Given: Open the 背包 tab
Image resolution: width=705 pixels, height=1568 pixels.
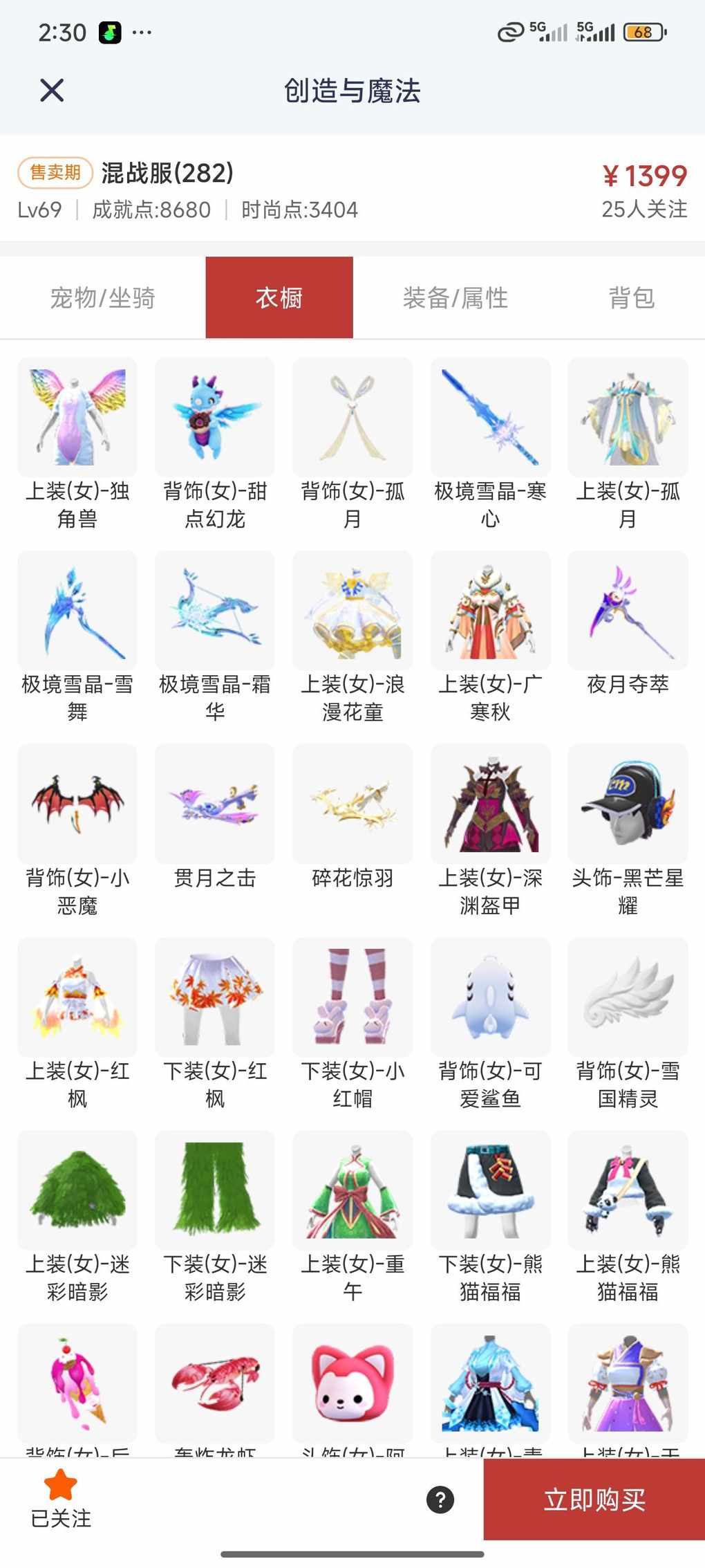Looking at the screenshot, I should click(631, 298).
